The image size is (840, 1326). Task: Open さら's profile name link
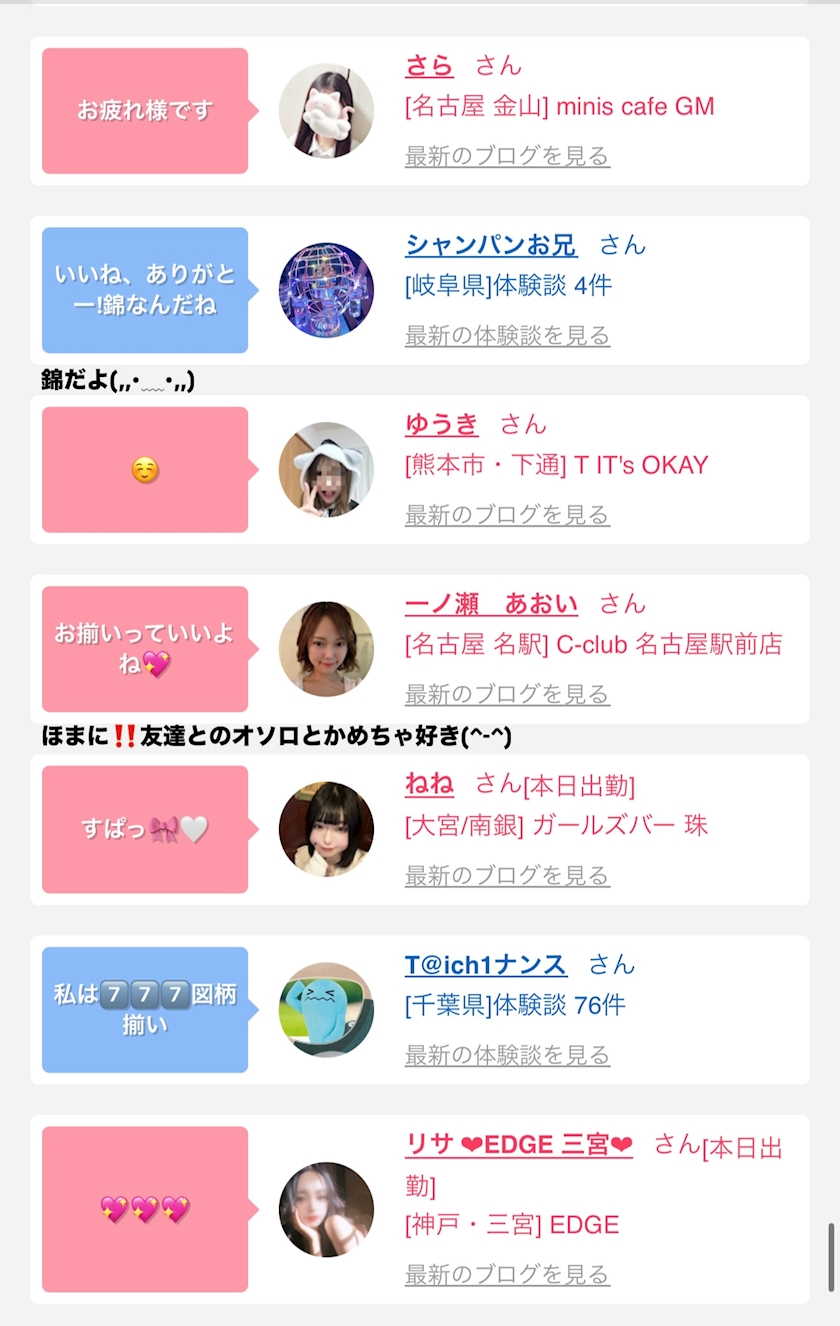point(429,66)
